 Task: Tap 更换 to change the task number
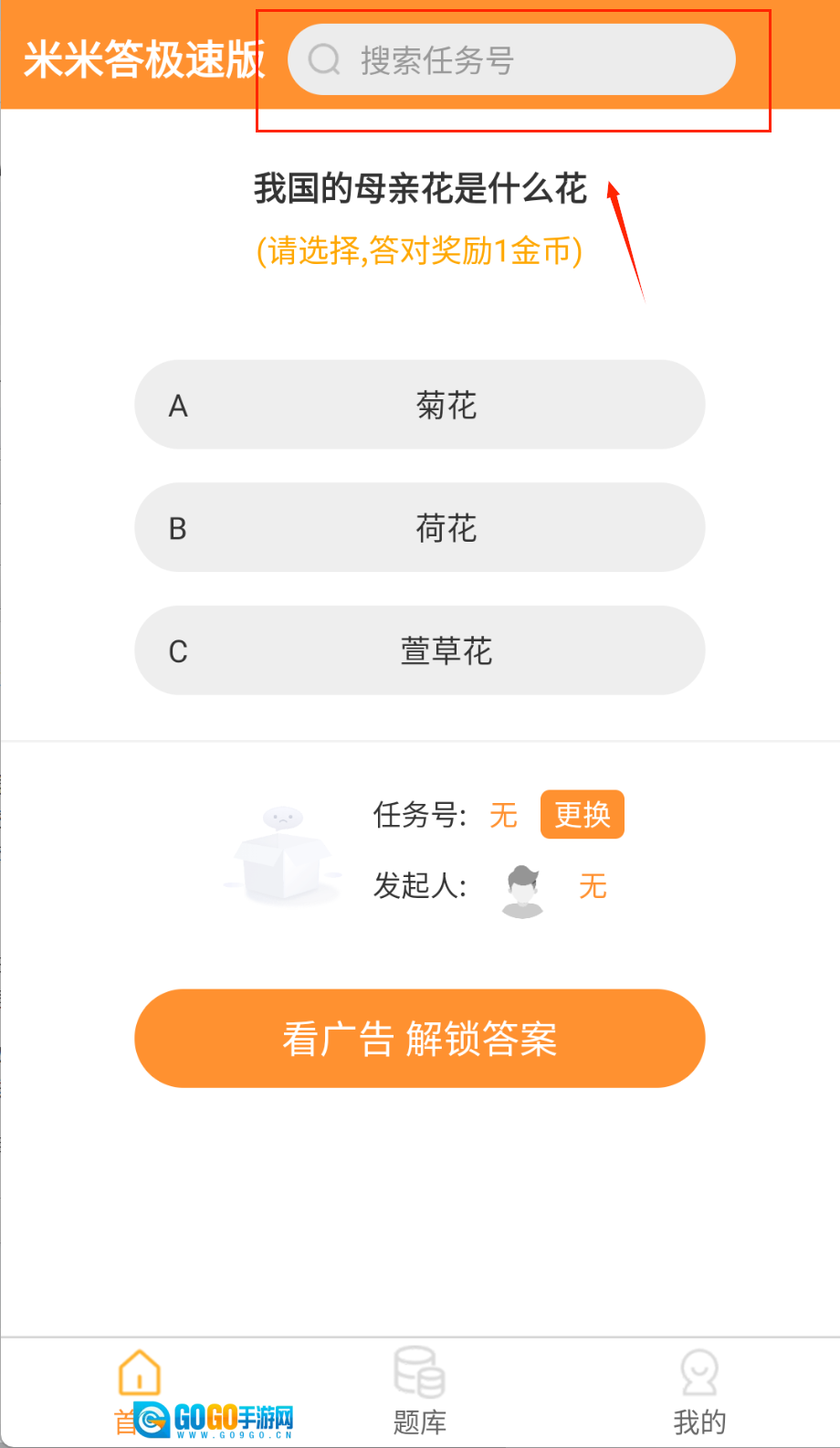582,814
